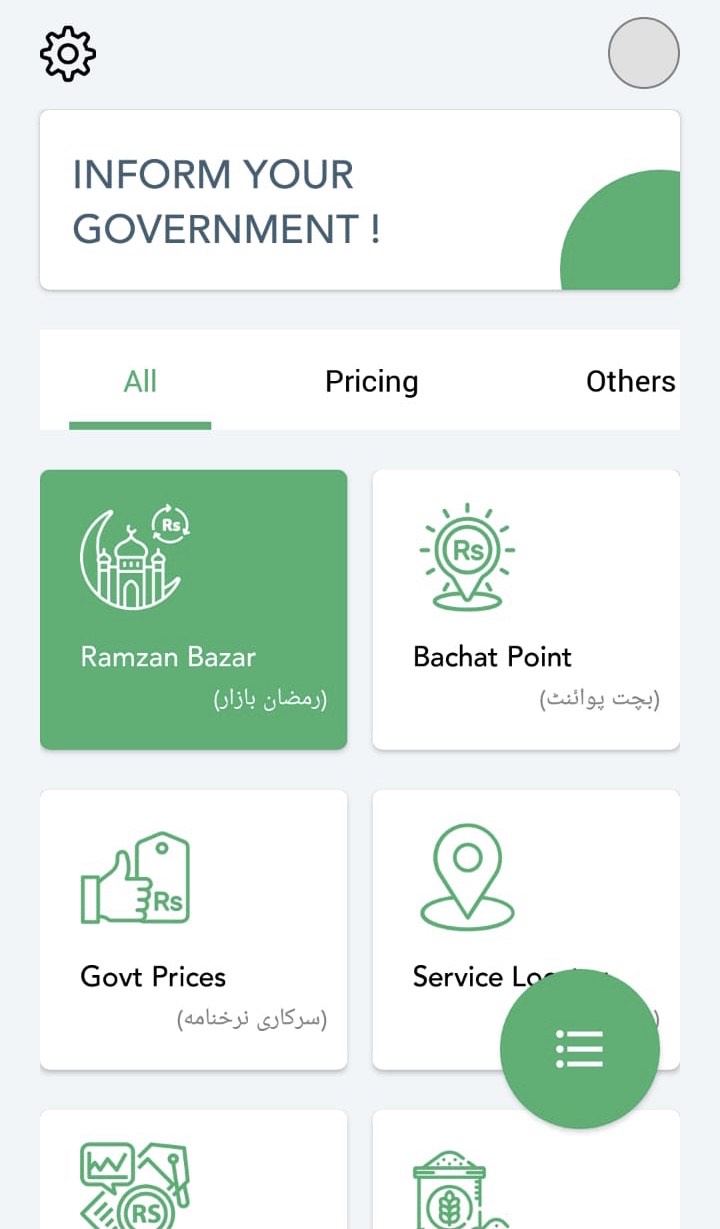Open the Ramzan Bazar card
Viewport: 720px width, 1229px height.
point(194,610)
